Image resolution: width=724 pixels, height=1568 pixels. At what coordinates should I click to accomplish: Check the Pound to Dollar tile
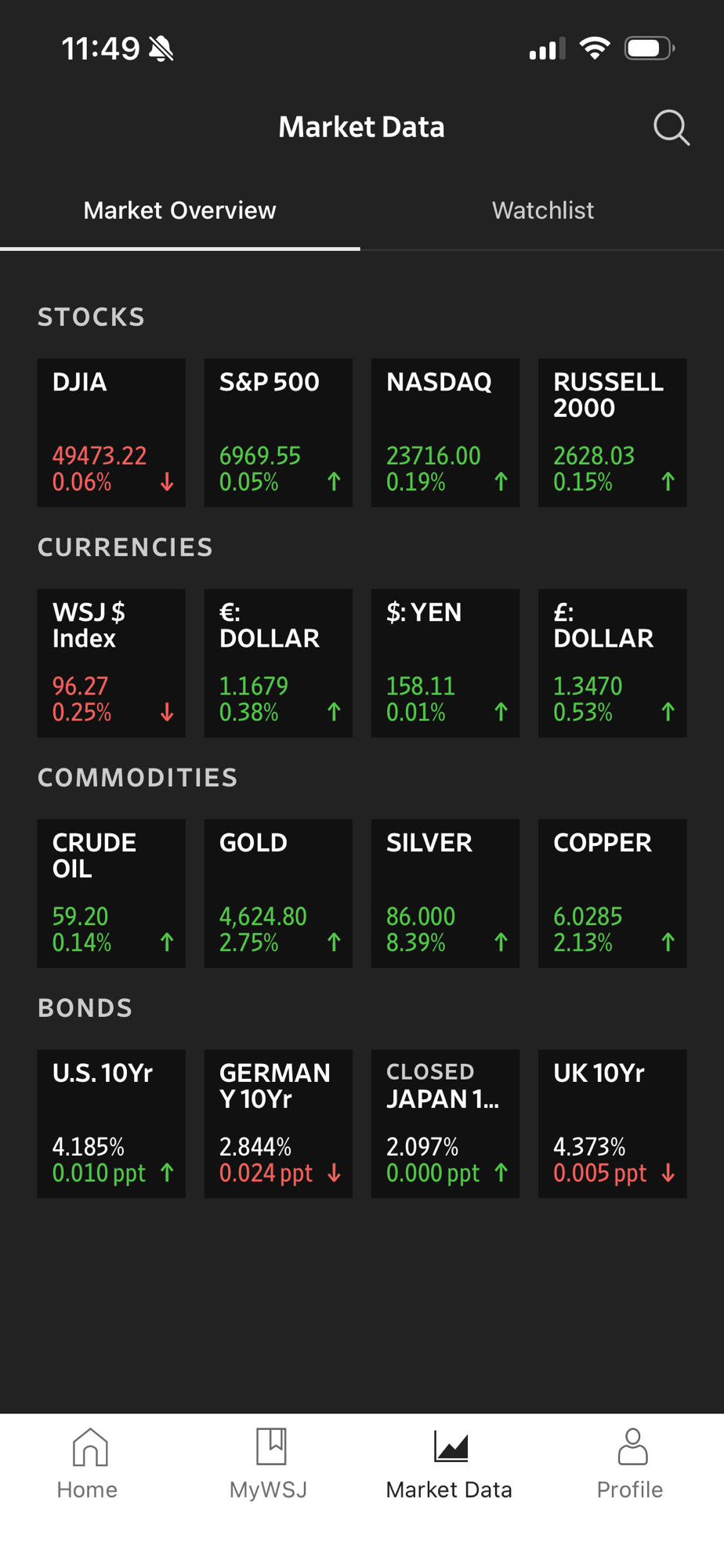point(612,663)
